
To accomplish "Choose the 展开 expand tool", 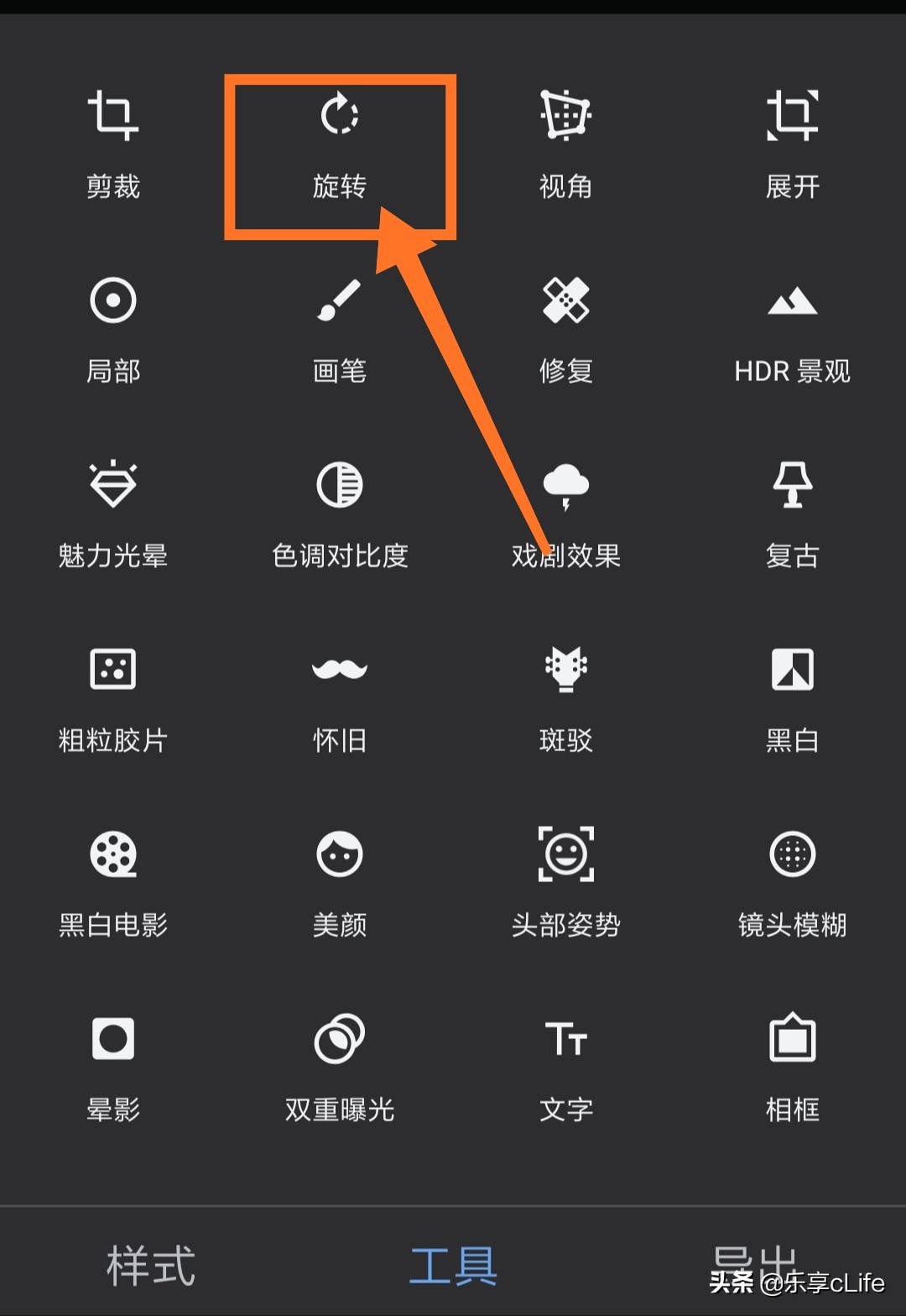I will (793, 143).
